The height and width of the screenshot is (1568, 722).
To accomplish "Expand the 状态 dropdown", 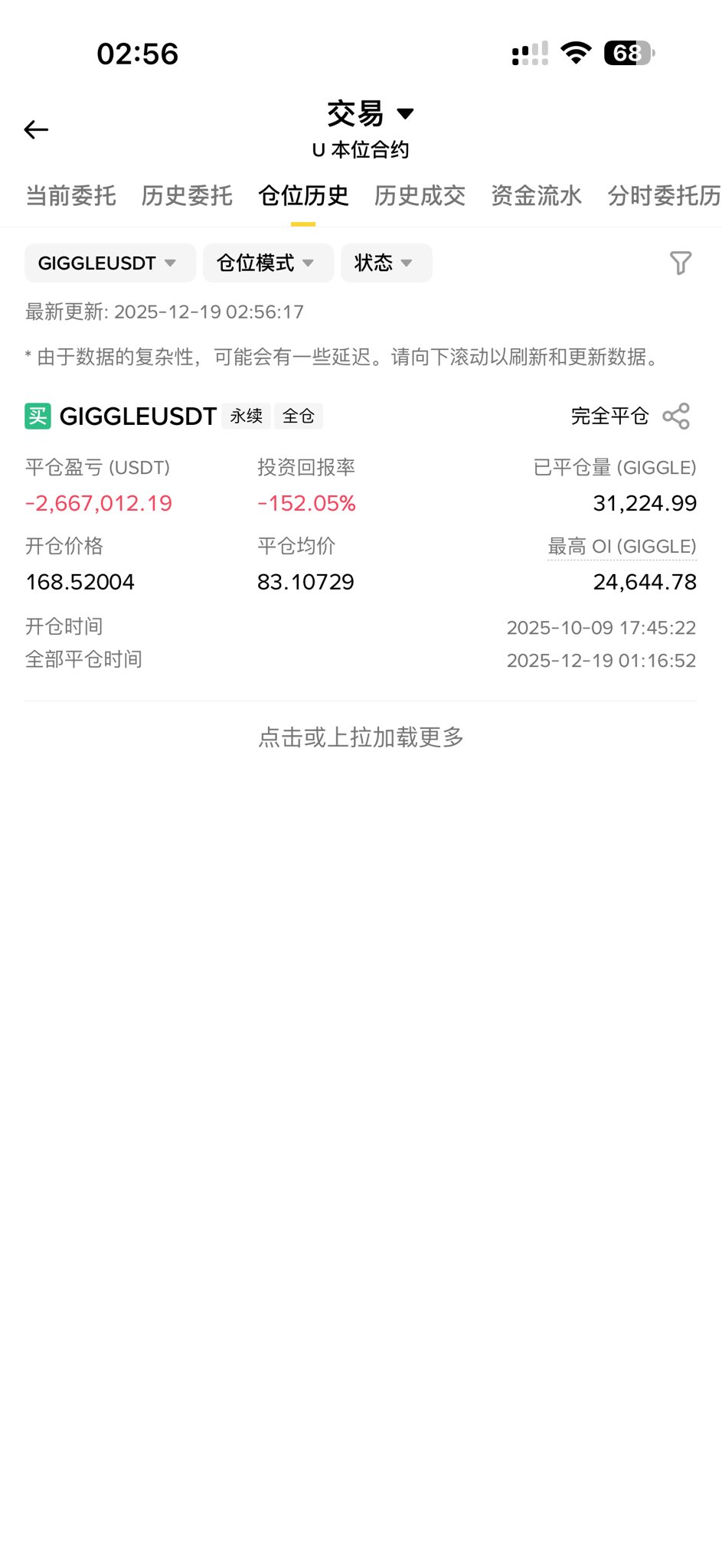I will tap(386, 263).
